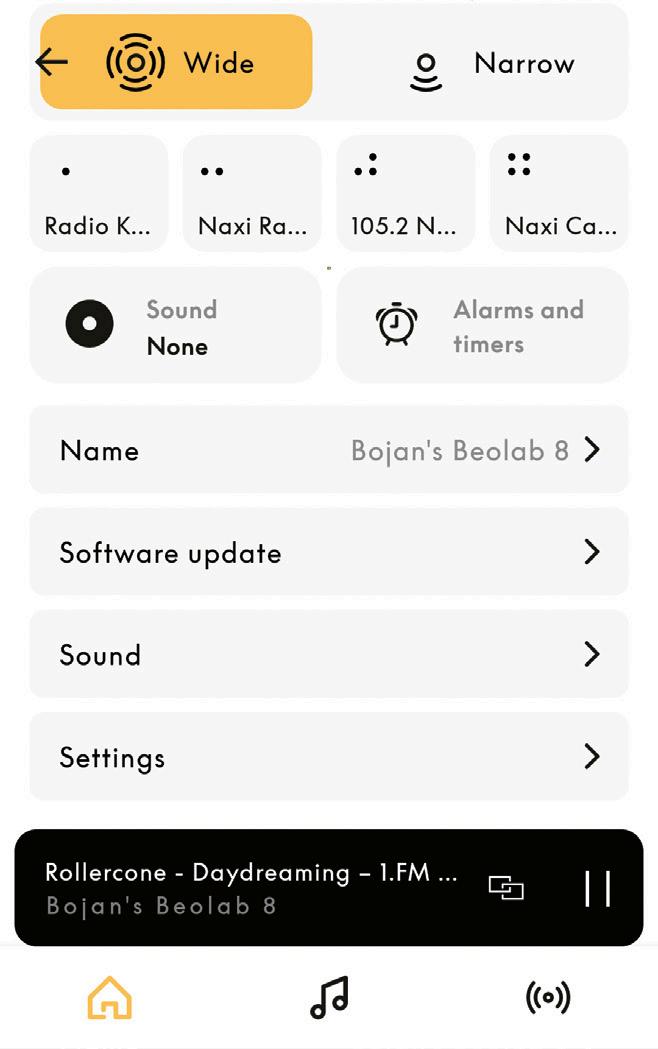Play the Naxi Ra... preset
The image size is (658, 1049).
252,194
